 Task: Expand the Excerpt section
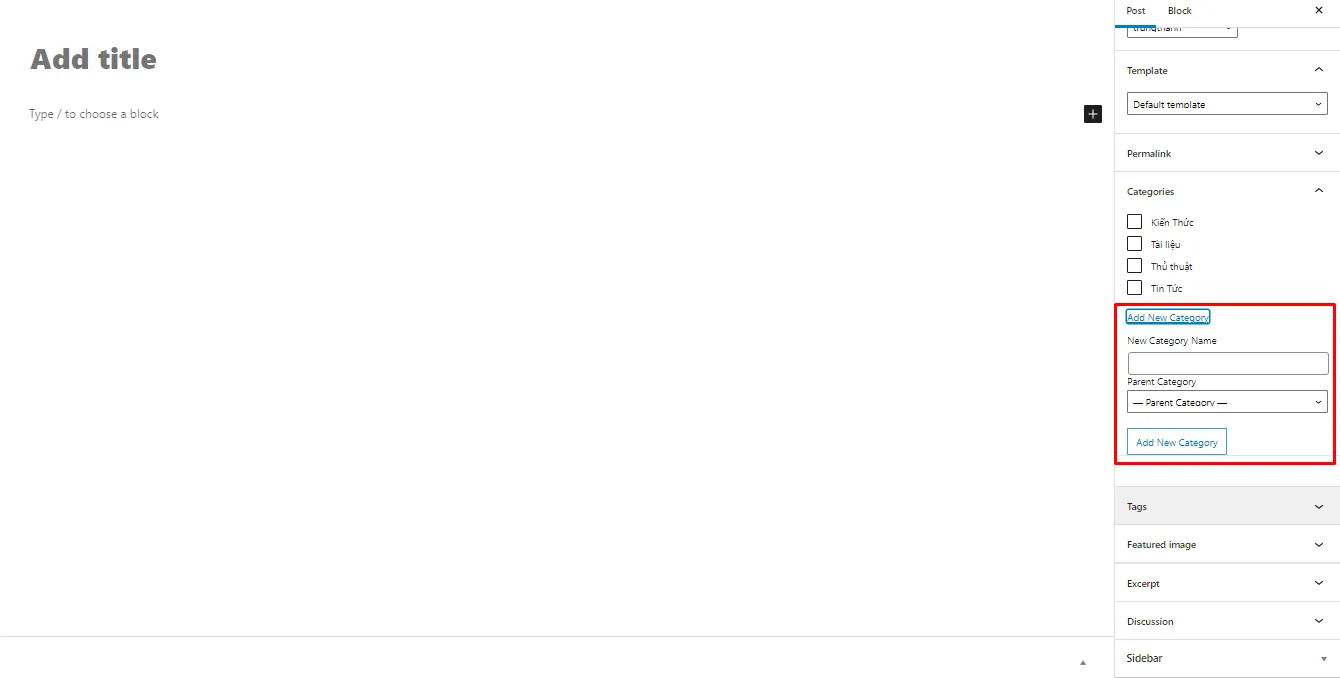(1226, 583)
